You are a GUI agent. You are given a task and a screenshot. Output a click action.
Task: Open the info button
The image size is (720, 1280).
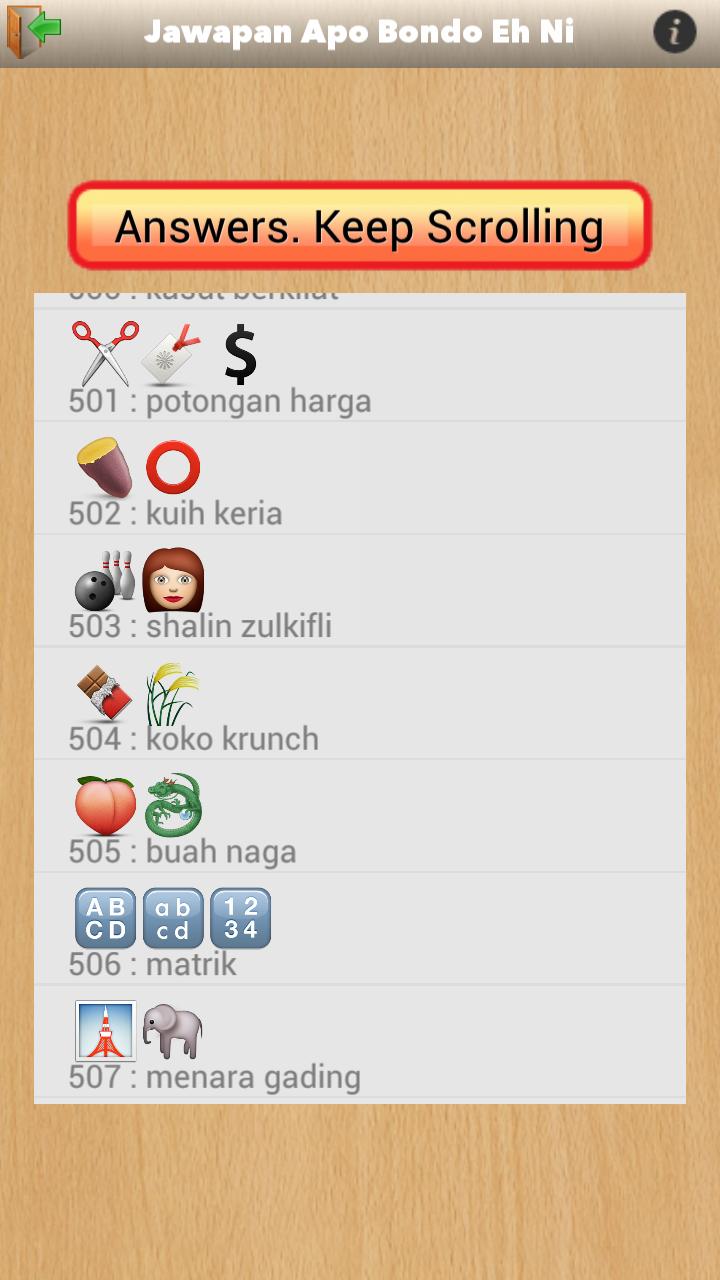tap(675, 32)
